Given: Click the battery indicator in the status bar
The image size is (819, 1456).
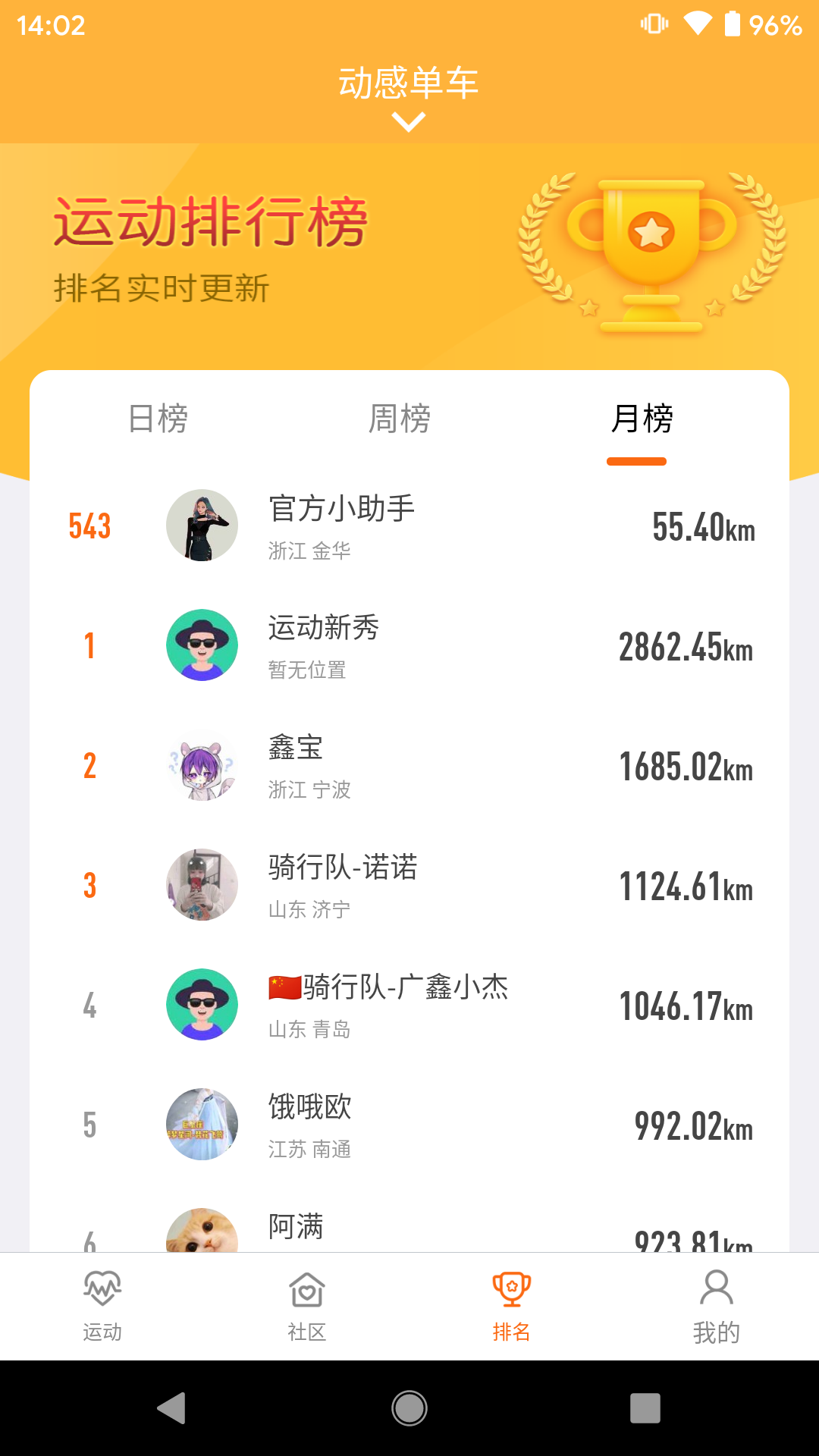Looking at the screenshot, I should pos(734,24).
